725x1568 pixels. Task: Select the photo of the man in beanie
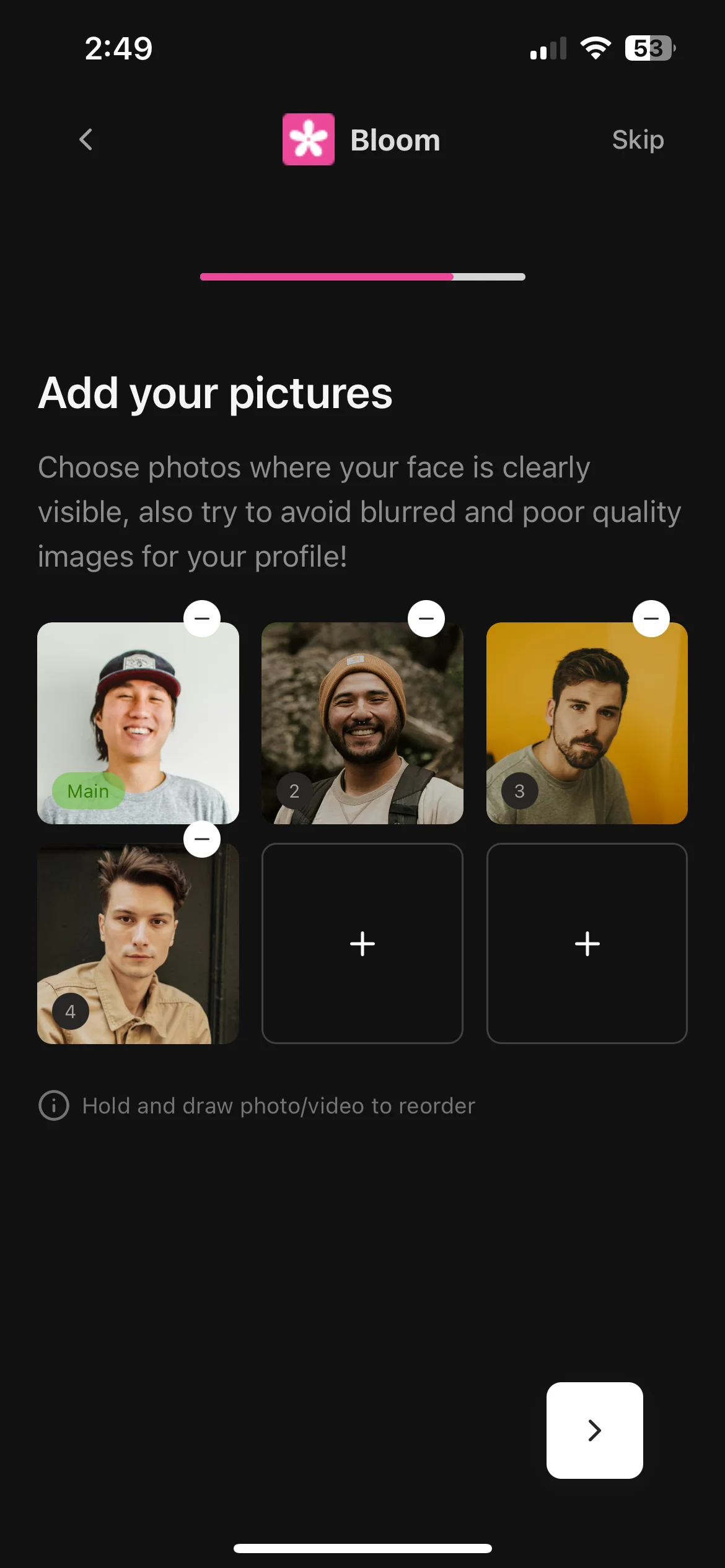pos(362,723)
